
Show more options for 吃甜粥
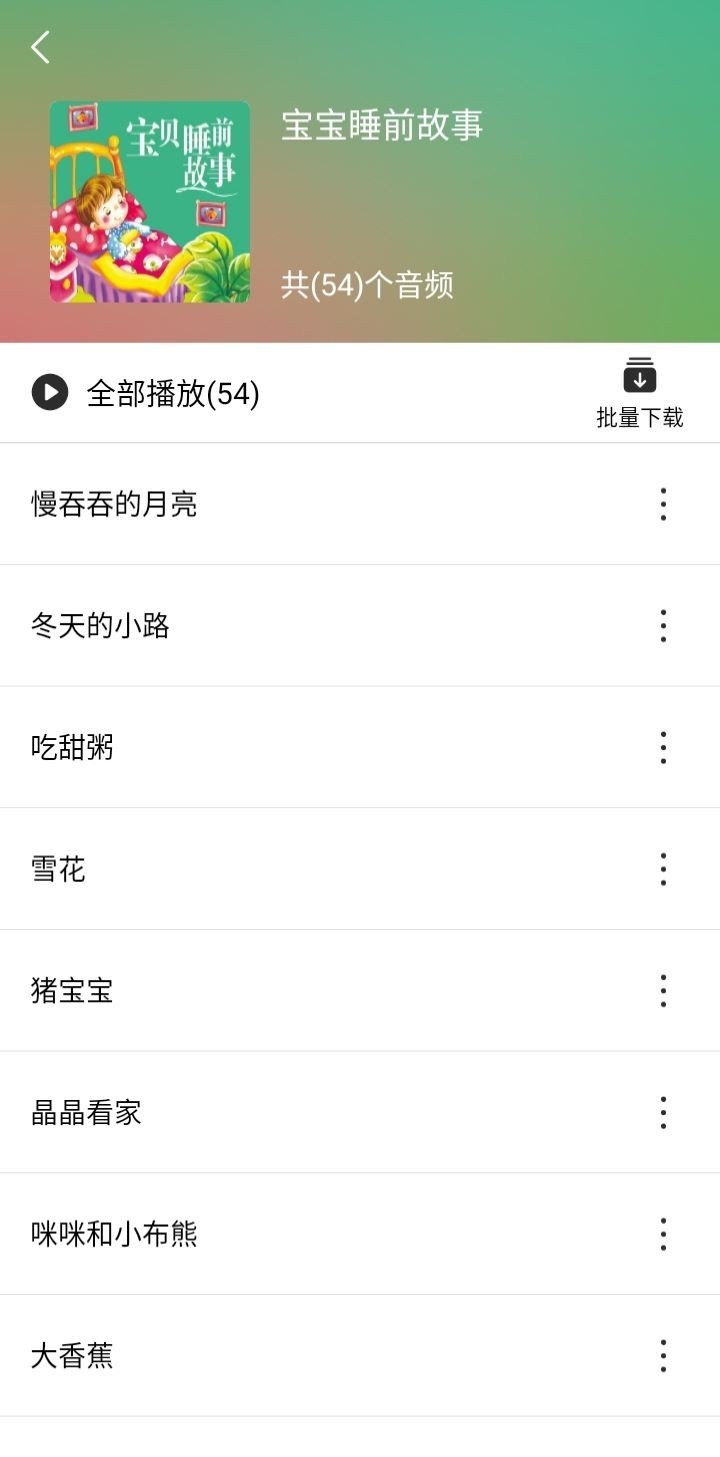click(663, 747)
